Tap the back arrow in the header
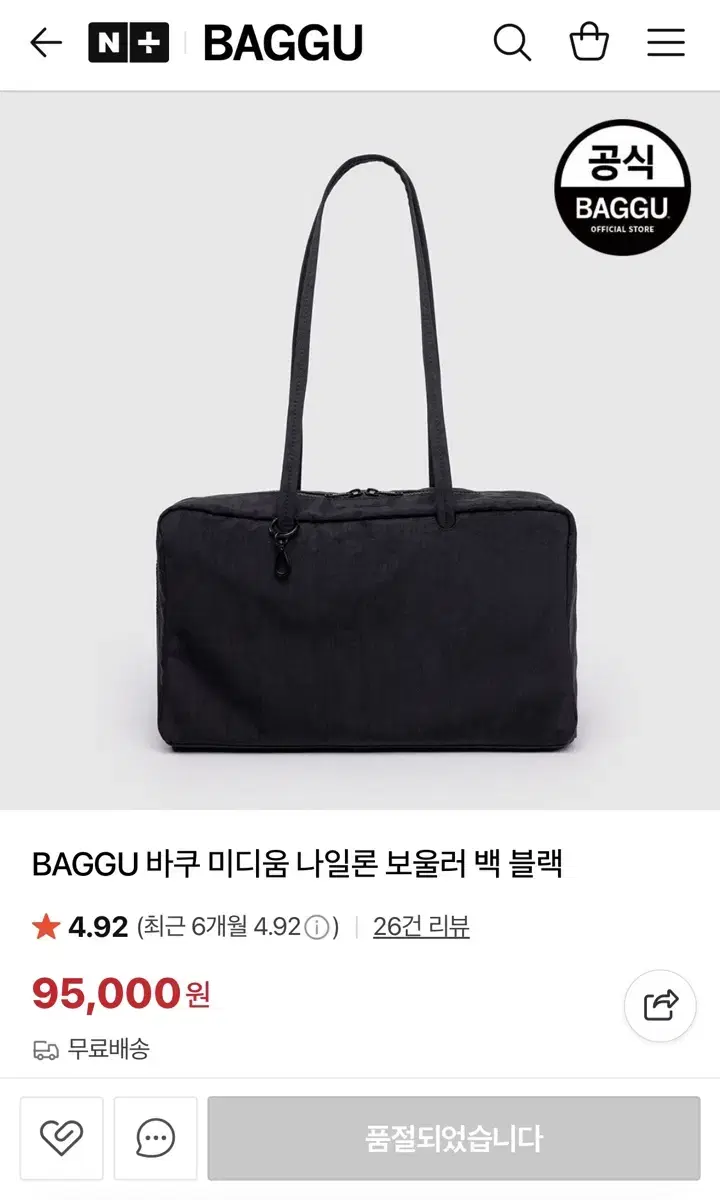Image resolution: width=720 pixels, height=1200 pixels. [x=44, y=44]
